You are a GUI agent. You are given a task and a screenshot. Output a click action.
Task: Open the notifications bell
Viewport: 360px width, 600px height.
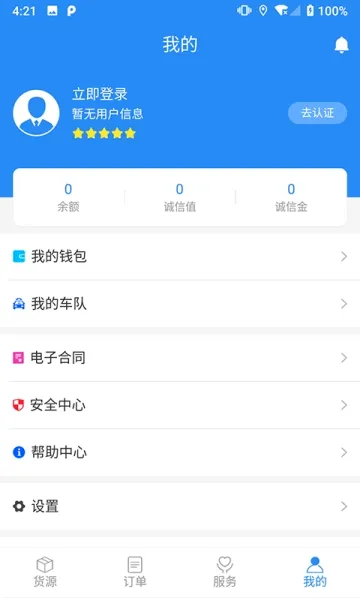point(341,45)
